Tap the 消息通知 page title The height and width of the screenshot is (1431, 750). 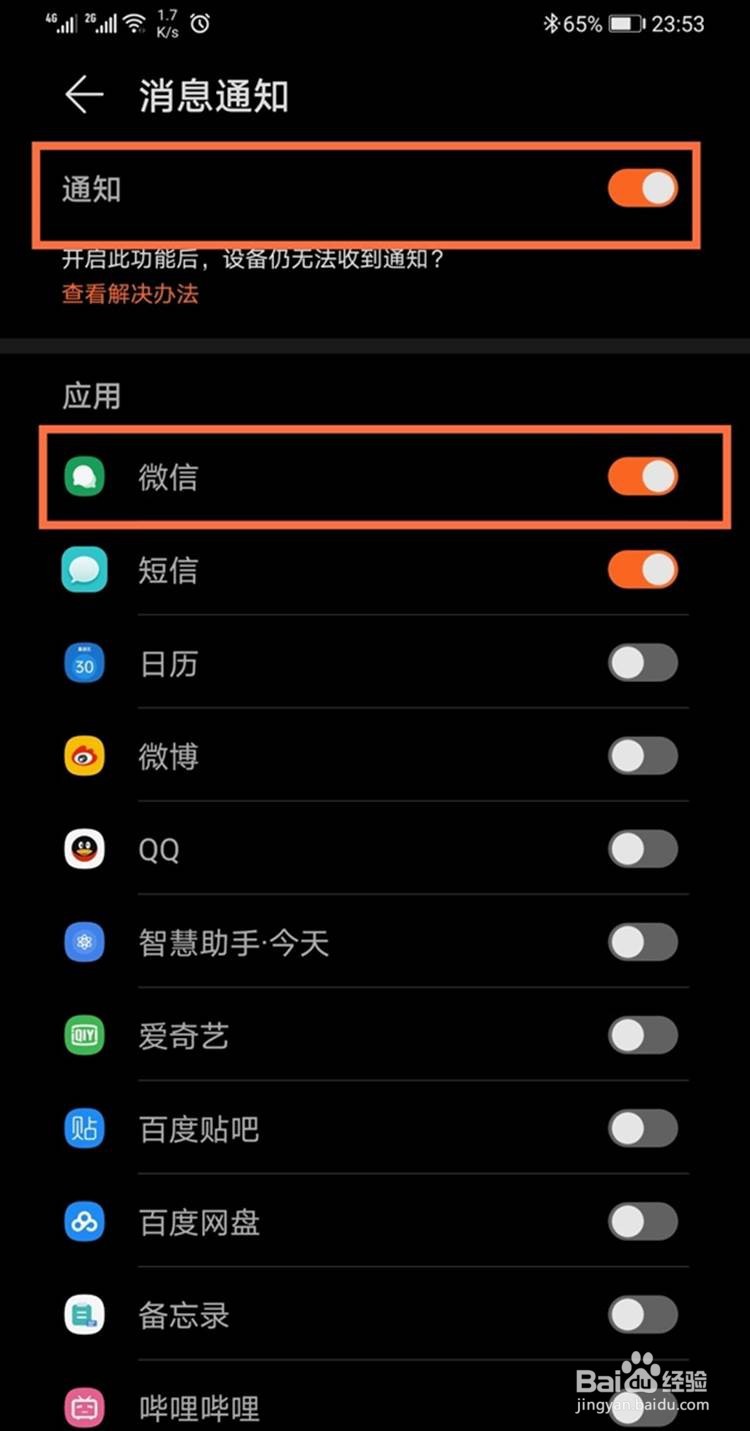point(213,96)
